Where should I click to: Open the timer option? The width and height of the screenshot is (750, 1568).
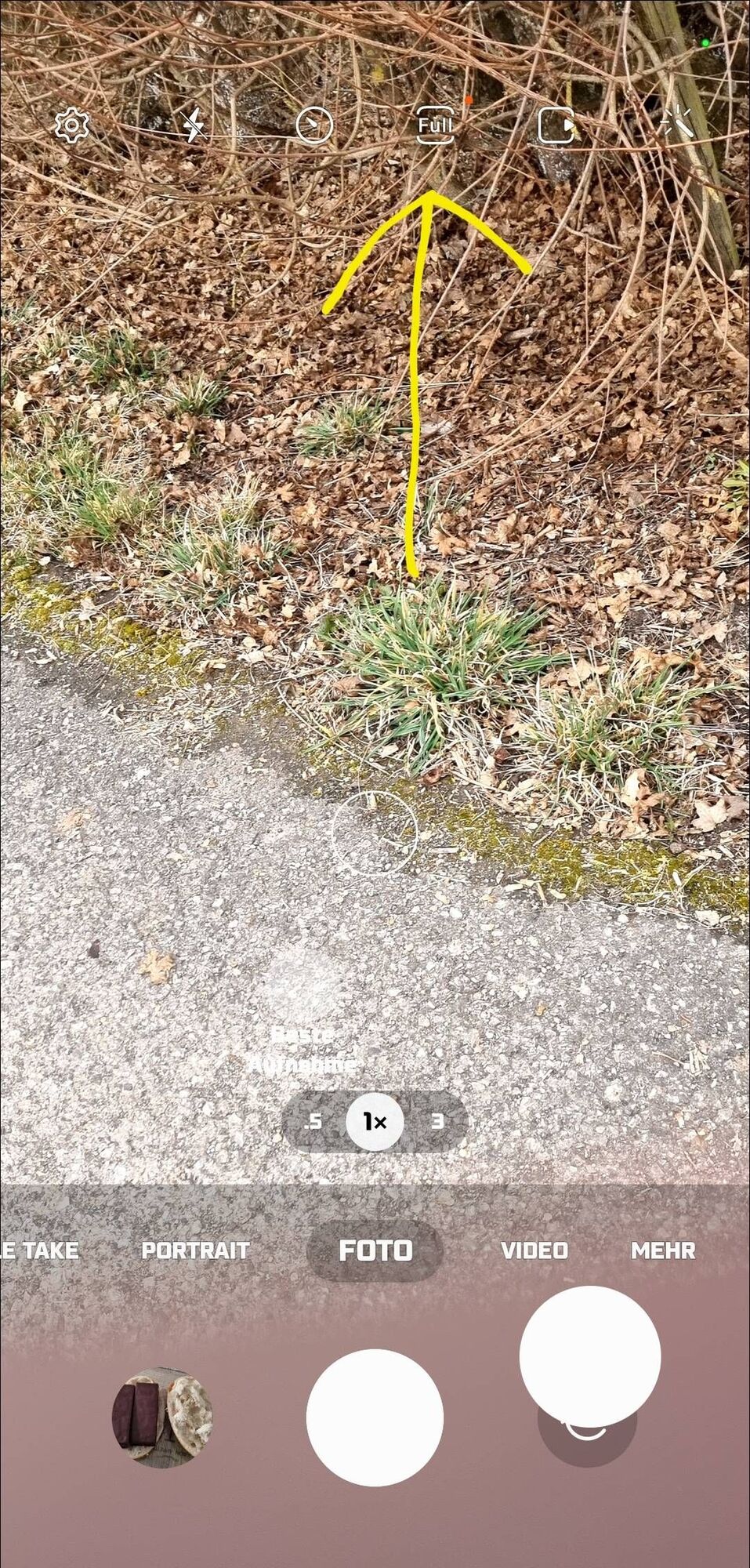314,125
